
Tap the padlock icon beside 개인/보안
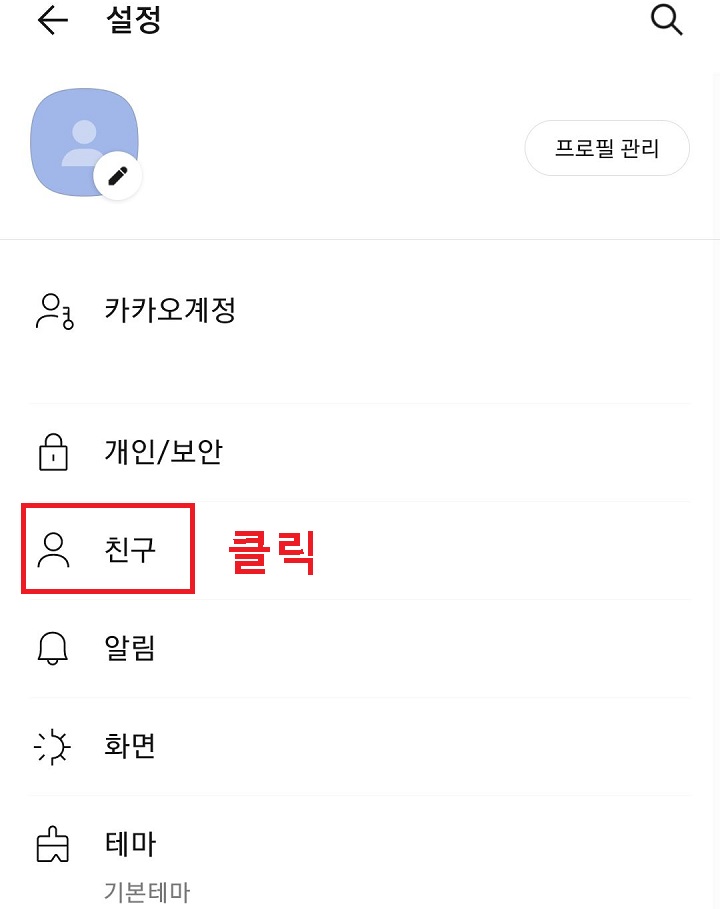coord(53,451)
